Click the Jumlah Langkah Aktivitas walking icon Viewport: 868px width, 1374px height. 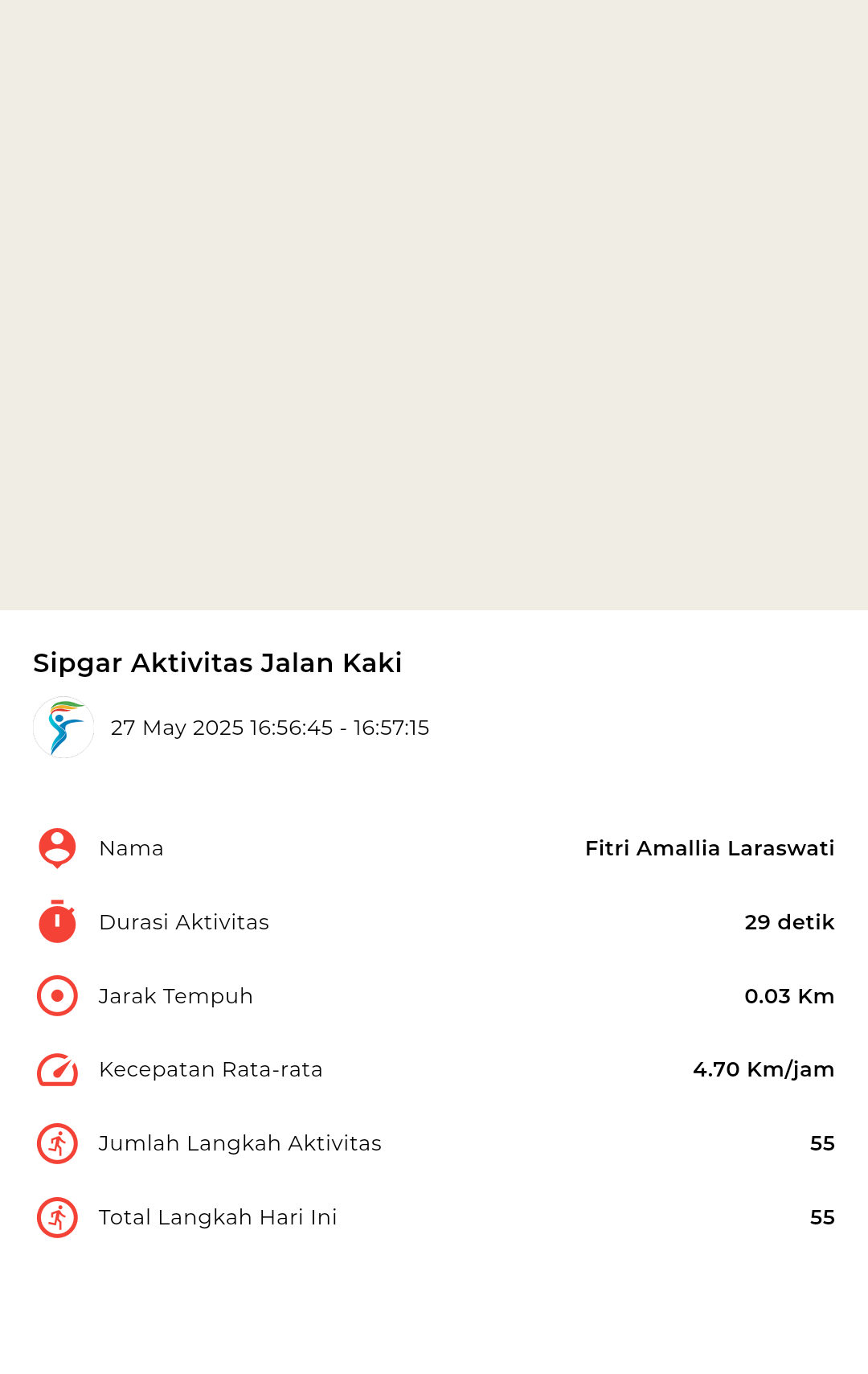(x=56, y=1142)
